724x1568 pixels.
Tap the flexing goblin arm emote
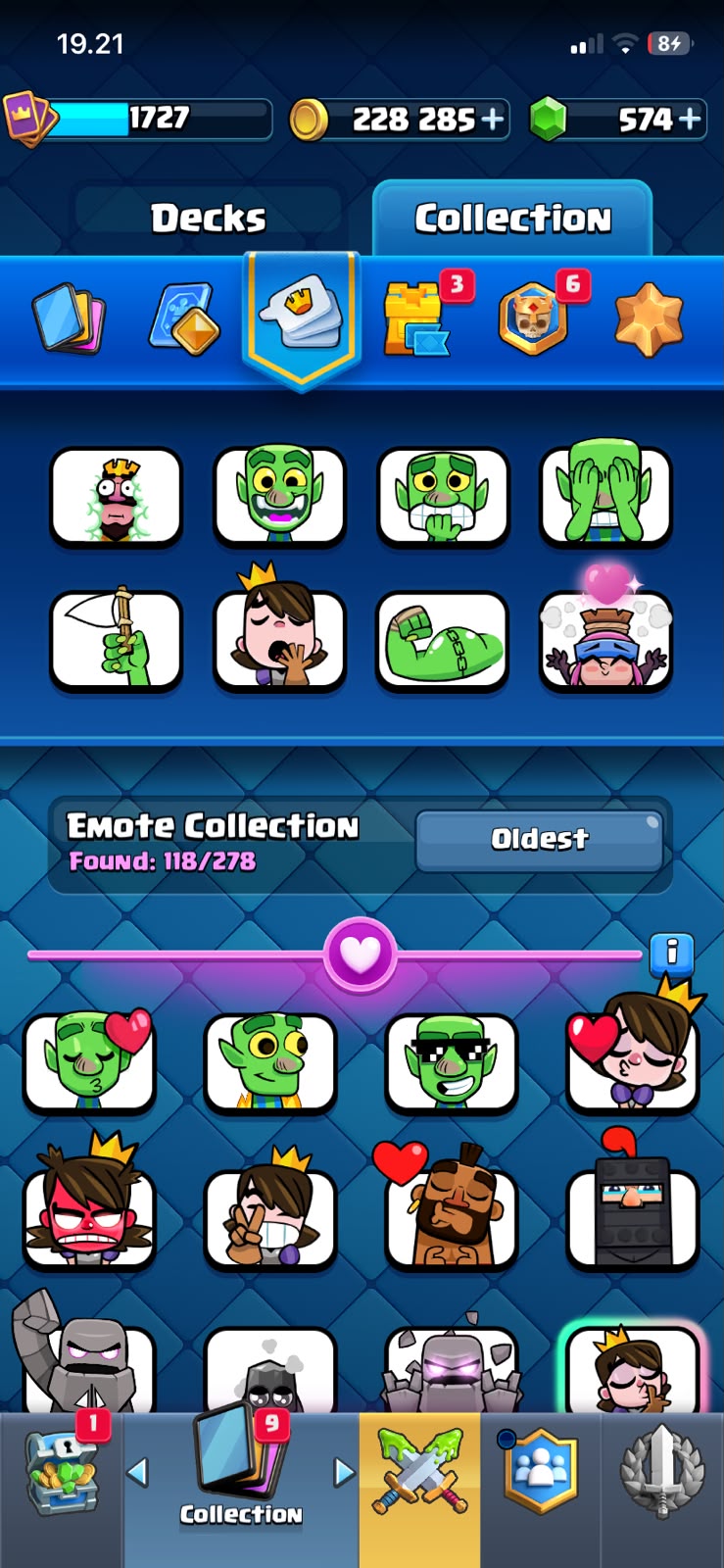click(x=443, y=641)
